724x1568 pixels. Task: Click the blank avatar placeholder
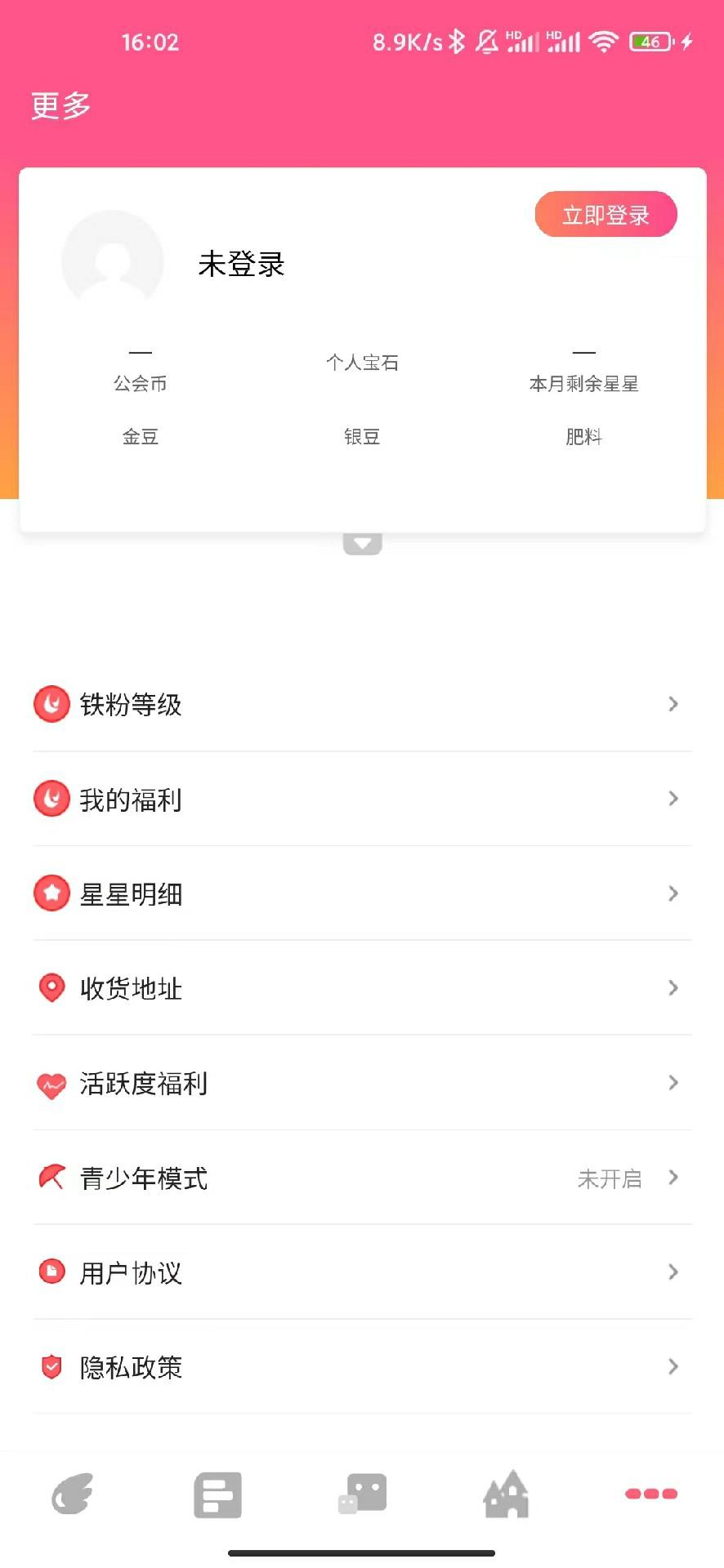(113, 260)
